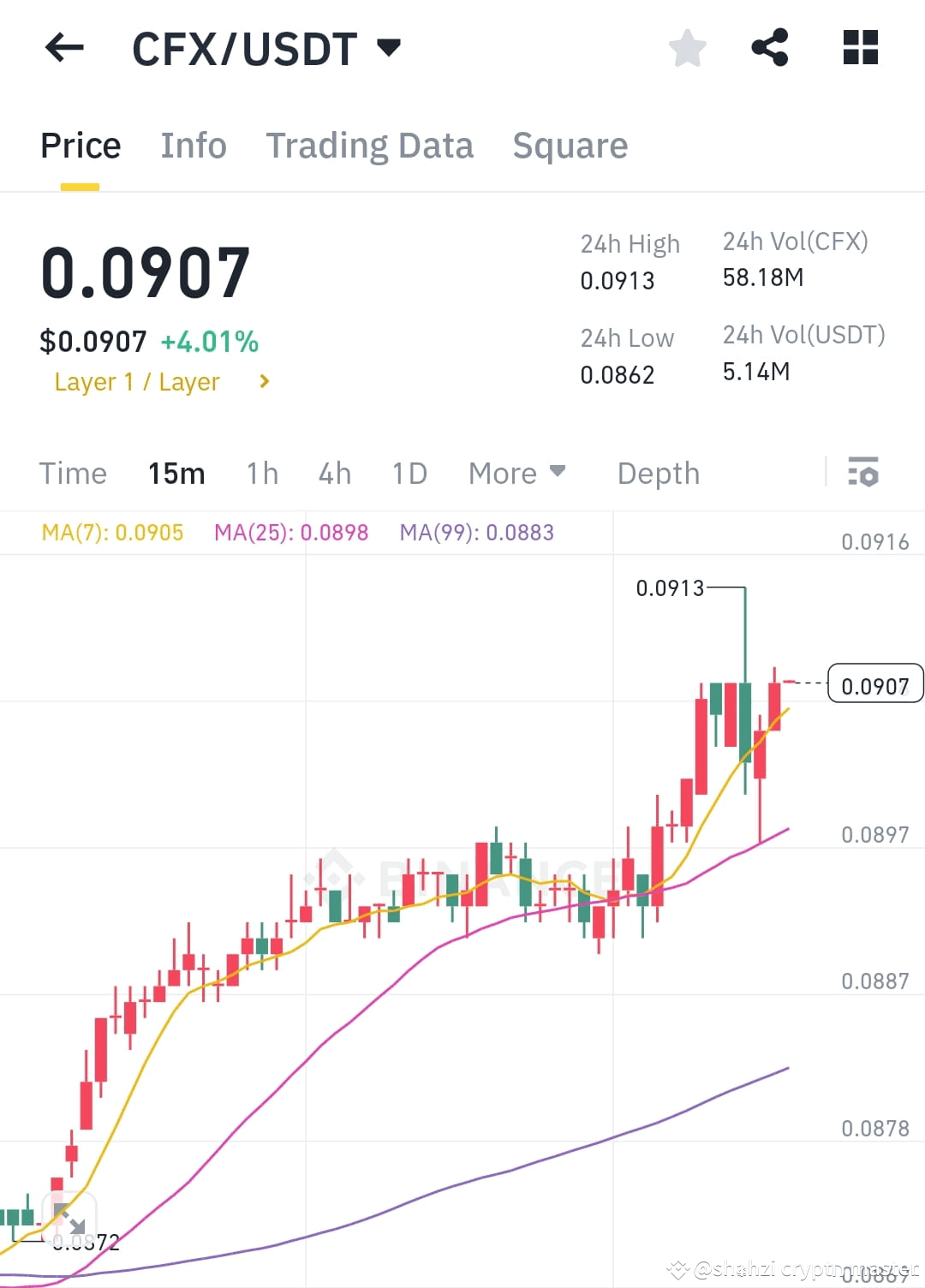Switch to the 1D timeframe
This screenshot has height=1288, width=925.
409,473
